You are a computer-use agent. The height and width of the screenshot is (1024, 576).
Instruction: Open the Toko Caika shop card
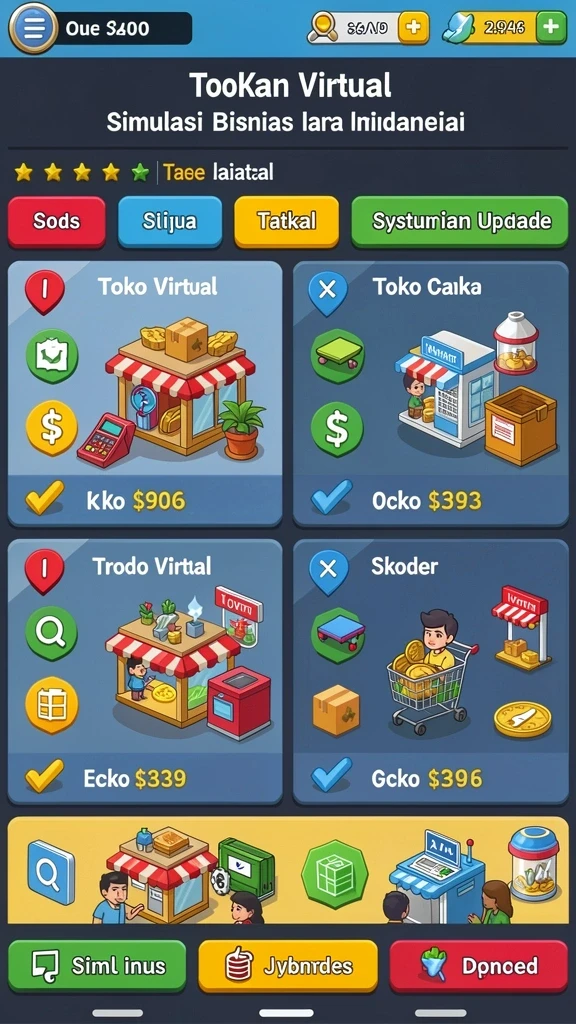click(431, 394)
